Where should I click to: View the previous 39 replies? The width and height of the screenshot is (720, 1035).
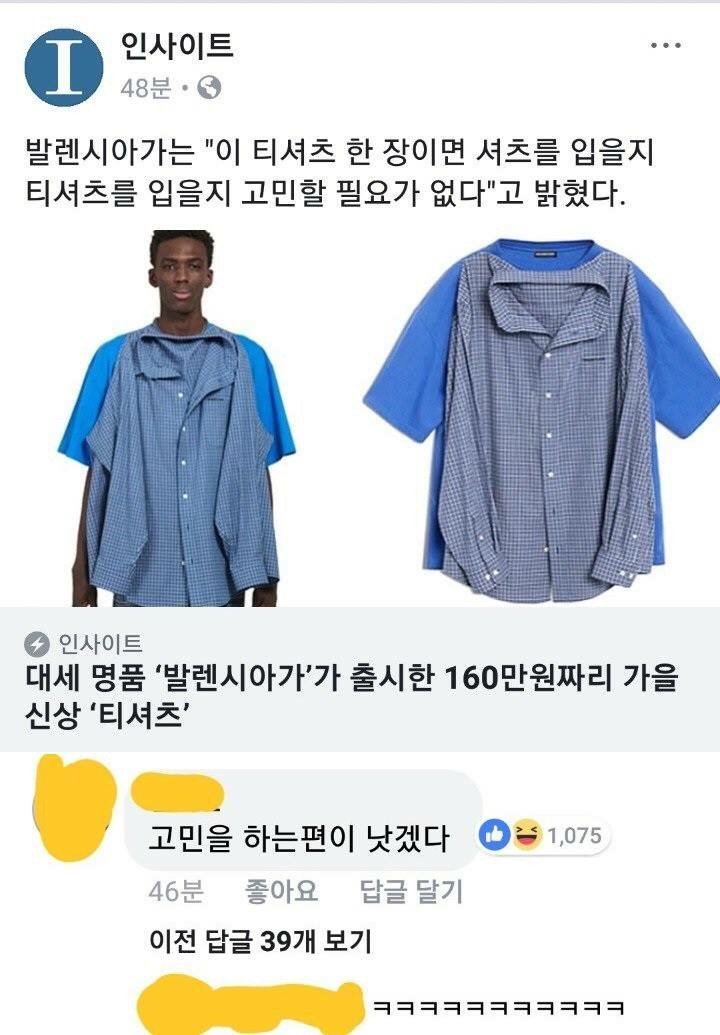pos(260,941)
